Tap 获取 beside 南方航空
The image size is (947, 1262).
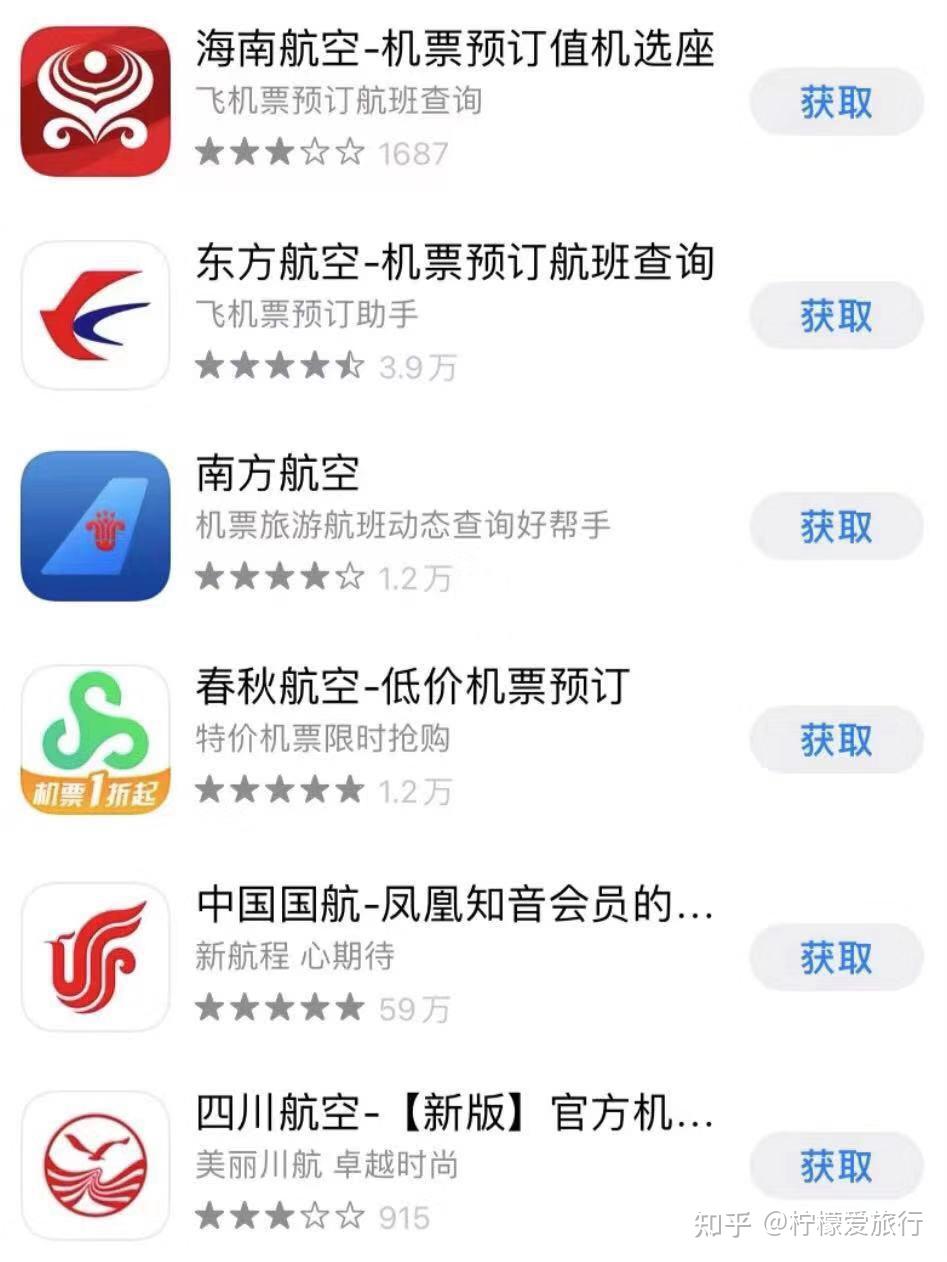pos(836,526)
